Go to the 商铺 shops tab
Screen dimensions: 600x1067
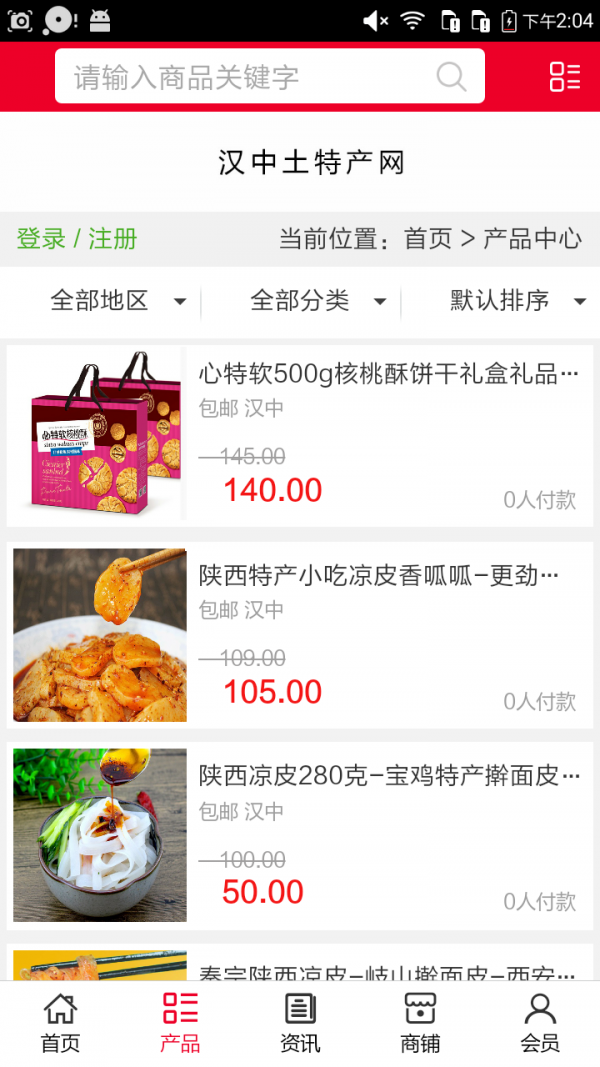pyautogui.click(x=420, y=1022)
